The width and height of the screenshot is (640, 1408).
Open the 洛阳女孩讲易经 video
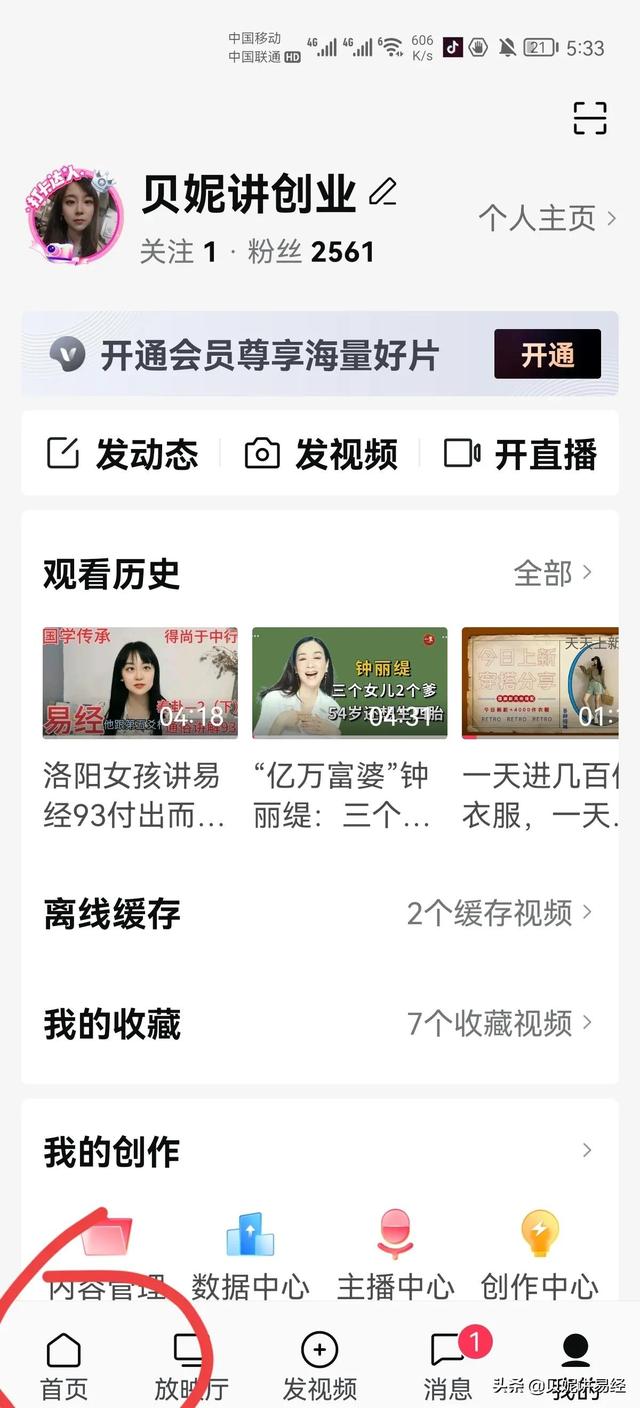click(140, 683)
